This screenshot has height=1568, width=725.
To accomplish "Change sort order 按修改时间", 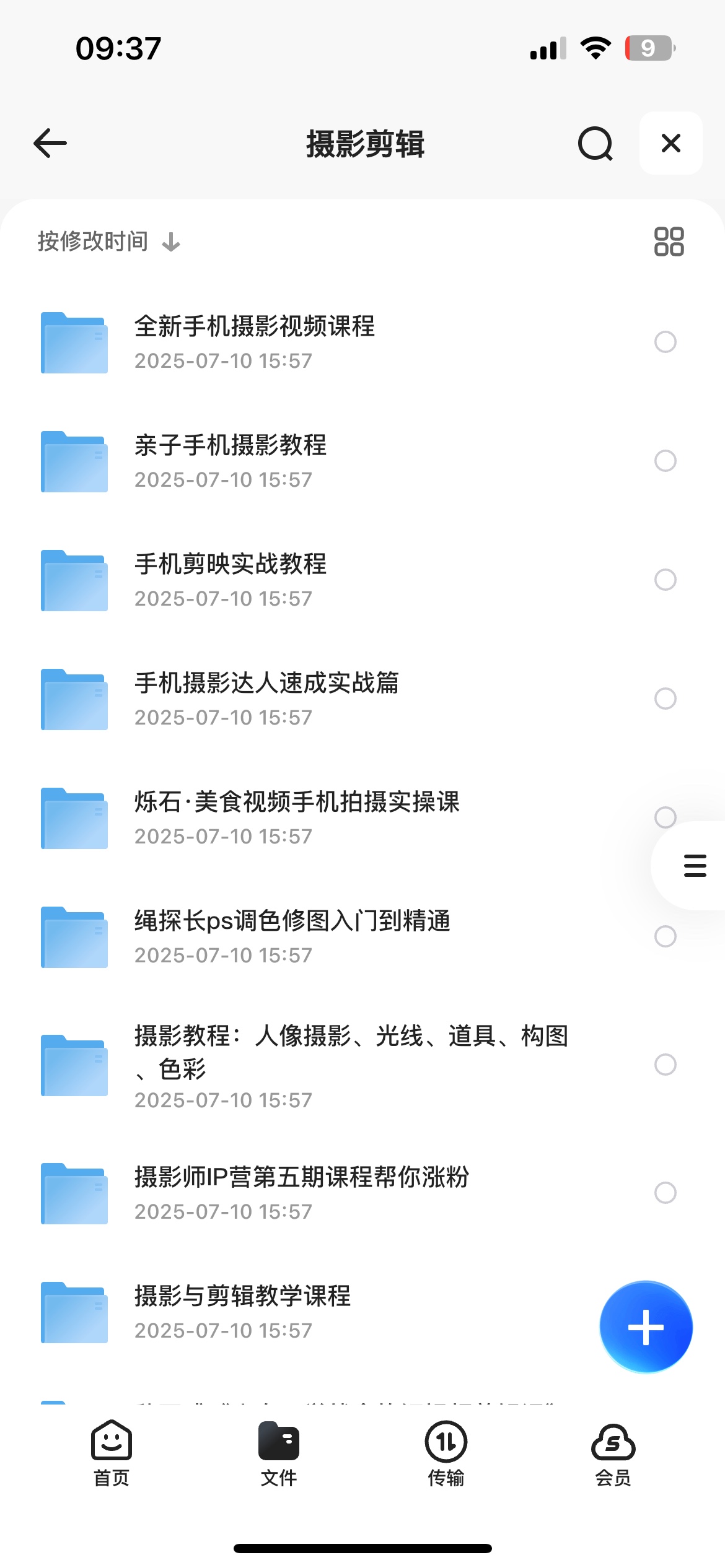I will click(x=109, y=242).
